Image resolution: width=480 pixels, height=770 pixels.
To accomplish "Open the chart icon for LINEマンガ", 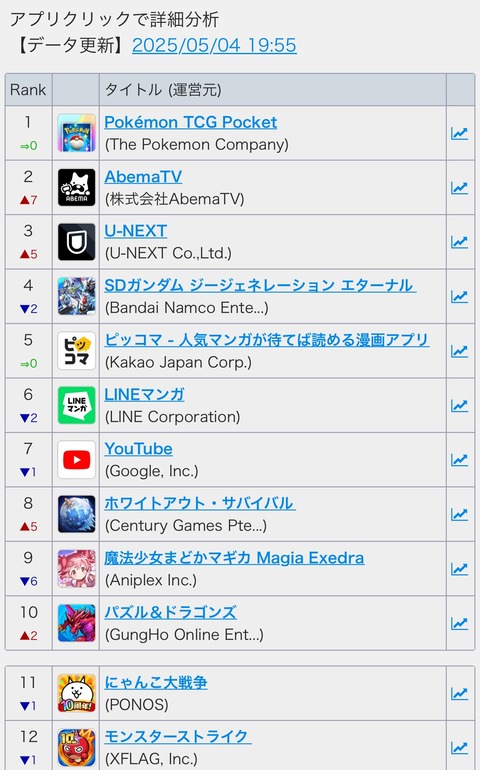I will coord(459,406).
